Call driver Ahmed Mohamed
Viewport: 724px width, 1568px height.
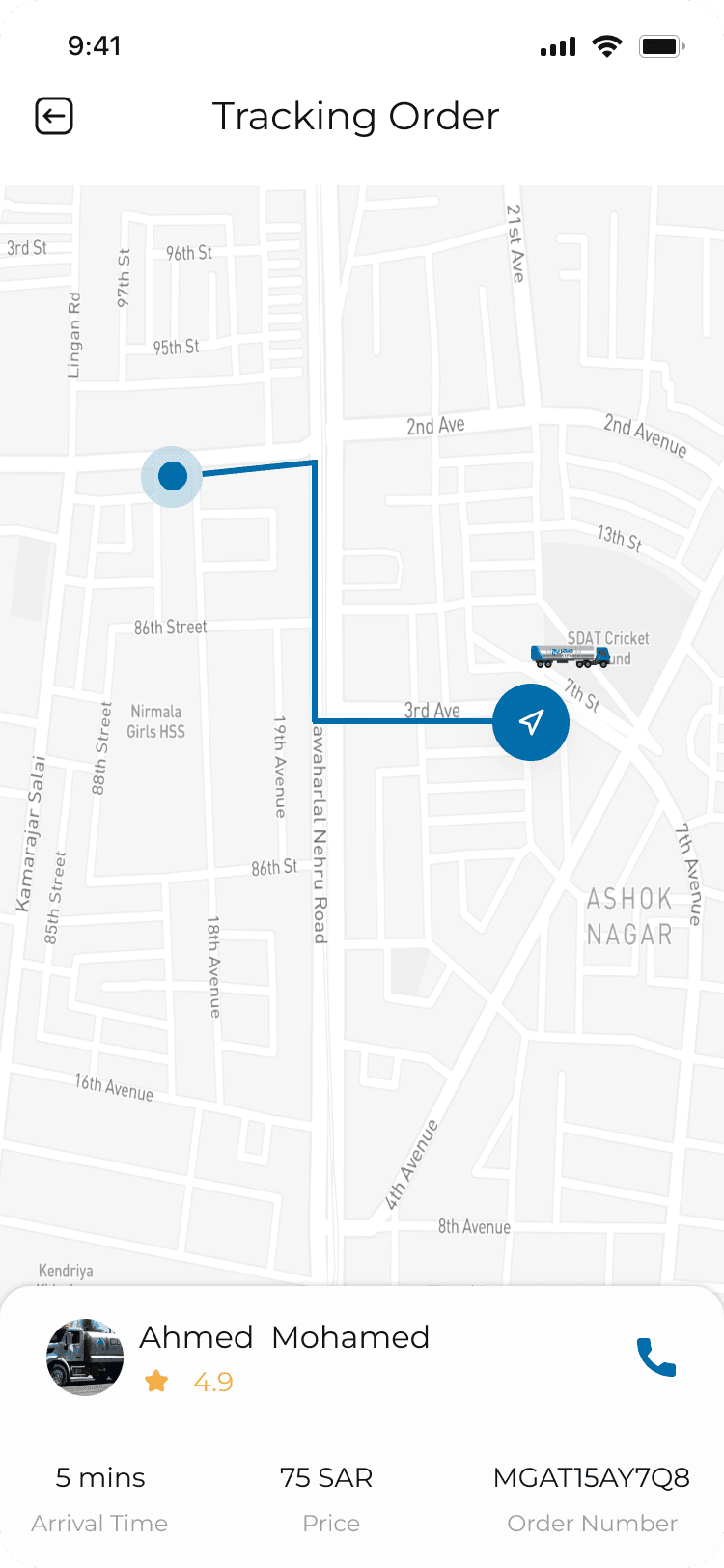(x=656, y=1358)
